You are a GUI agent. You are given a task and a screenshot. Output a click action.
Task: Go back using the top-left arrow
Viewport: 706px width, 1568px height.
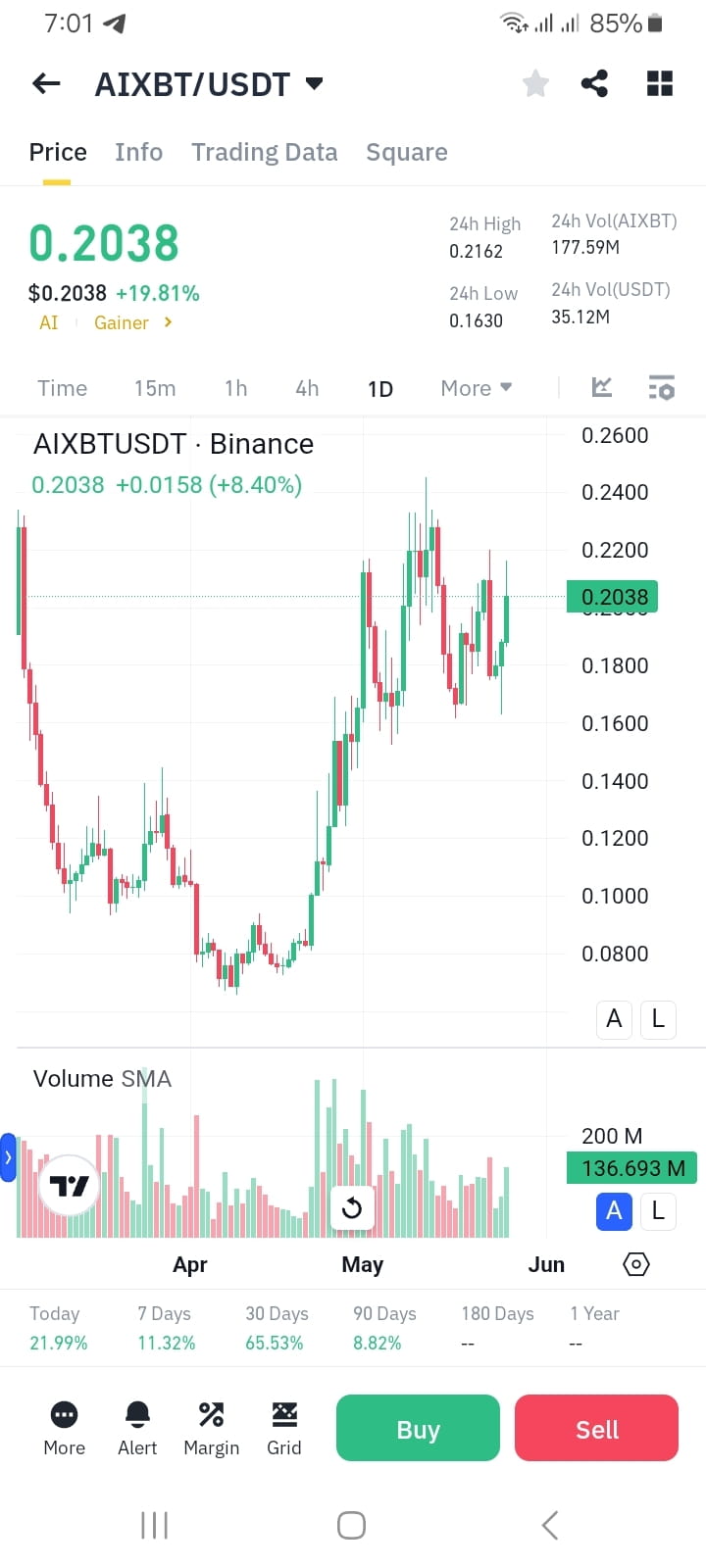click(x=46, y=84)
